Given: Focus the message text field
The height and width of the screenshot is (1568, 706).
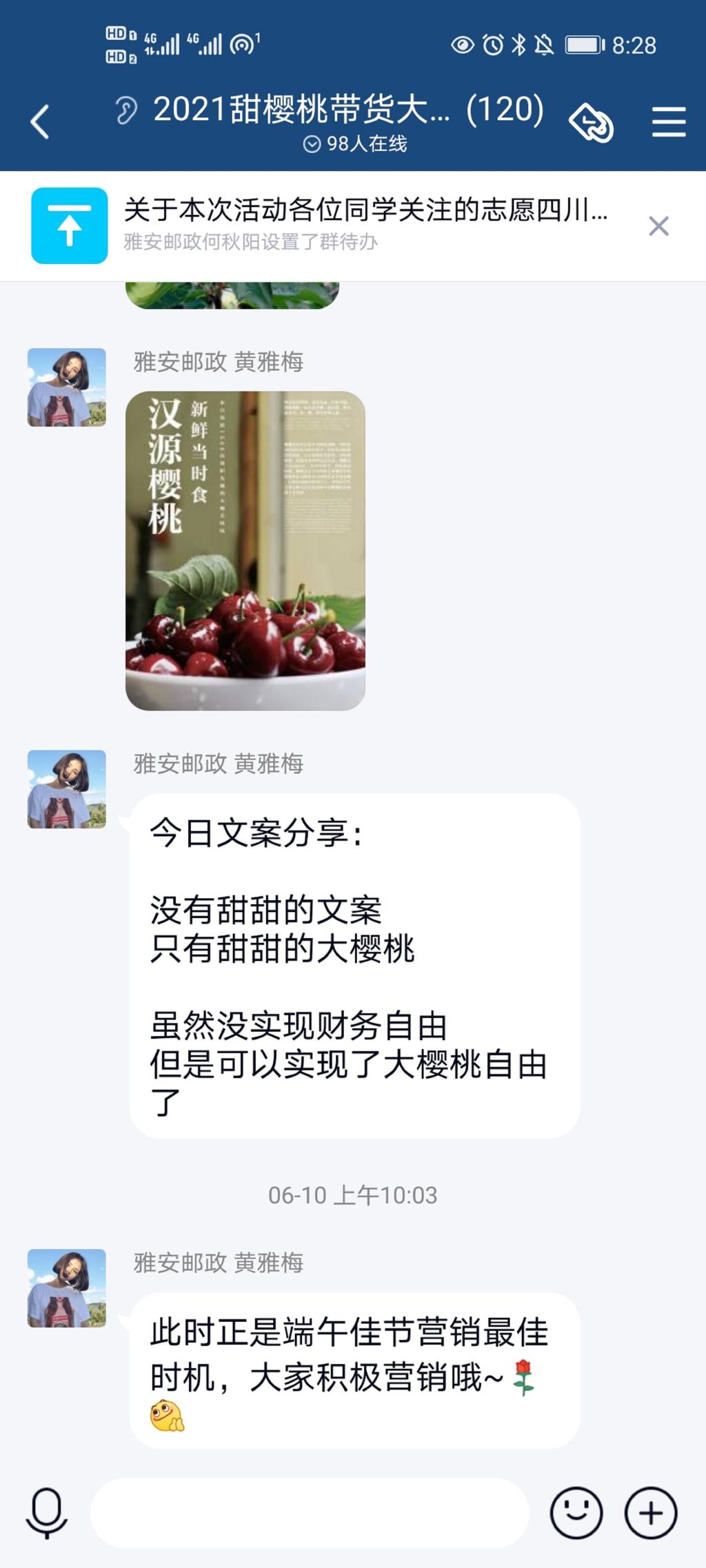Looking at the screenshot, I should point(310,1513).
